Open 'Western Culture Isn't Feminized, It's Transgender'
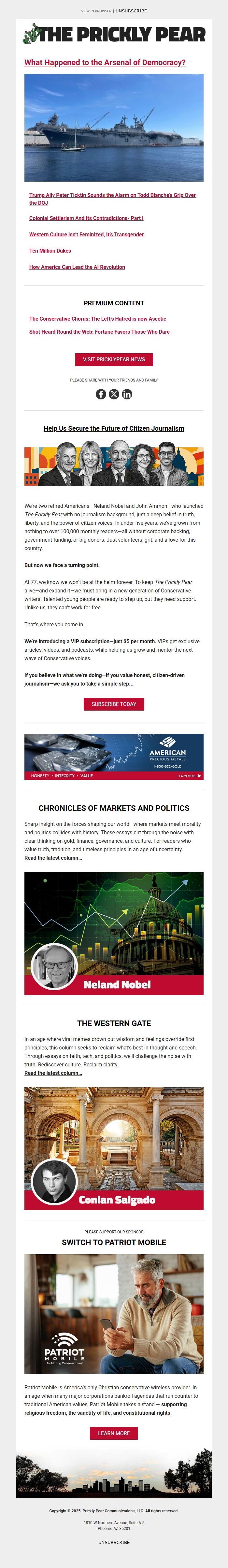Image resolution: width=228 pixels, height=1568 pixels. click(x=87, y=234)
